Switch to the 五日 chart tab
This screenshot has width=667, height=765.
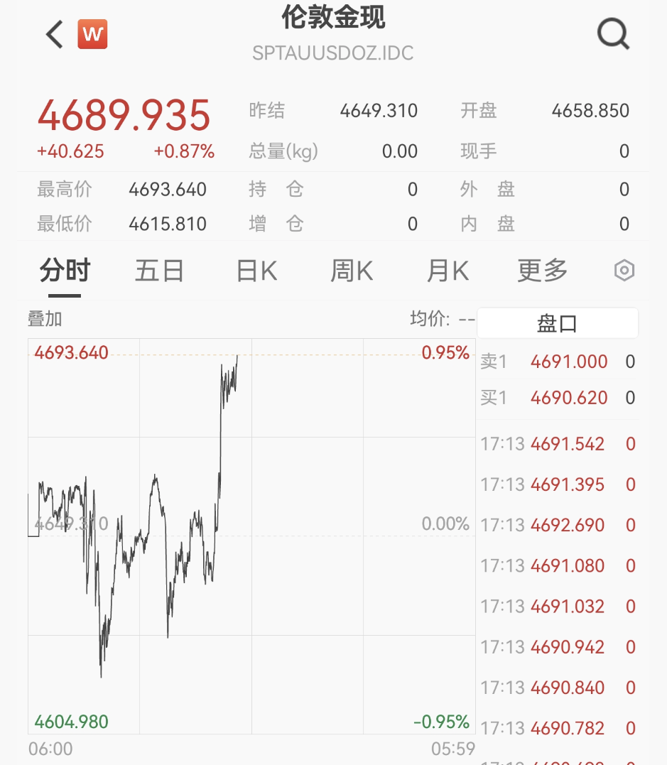pyautogui.click(x=160, y=270)
